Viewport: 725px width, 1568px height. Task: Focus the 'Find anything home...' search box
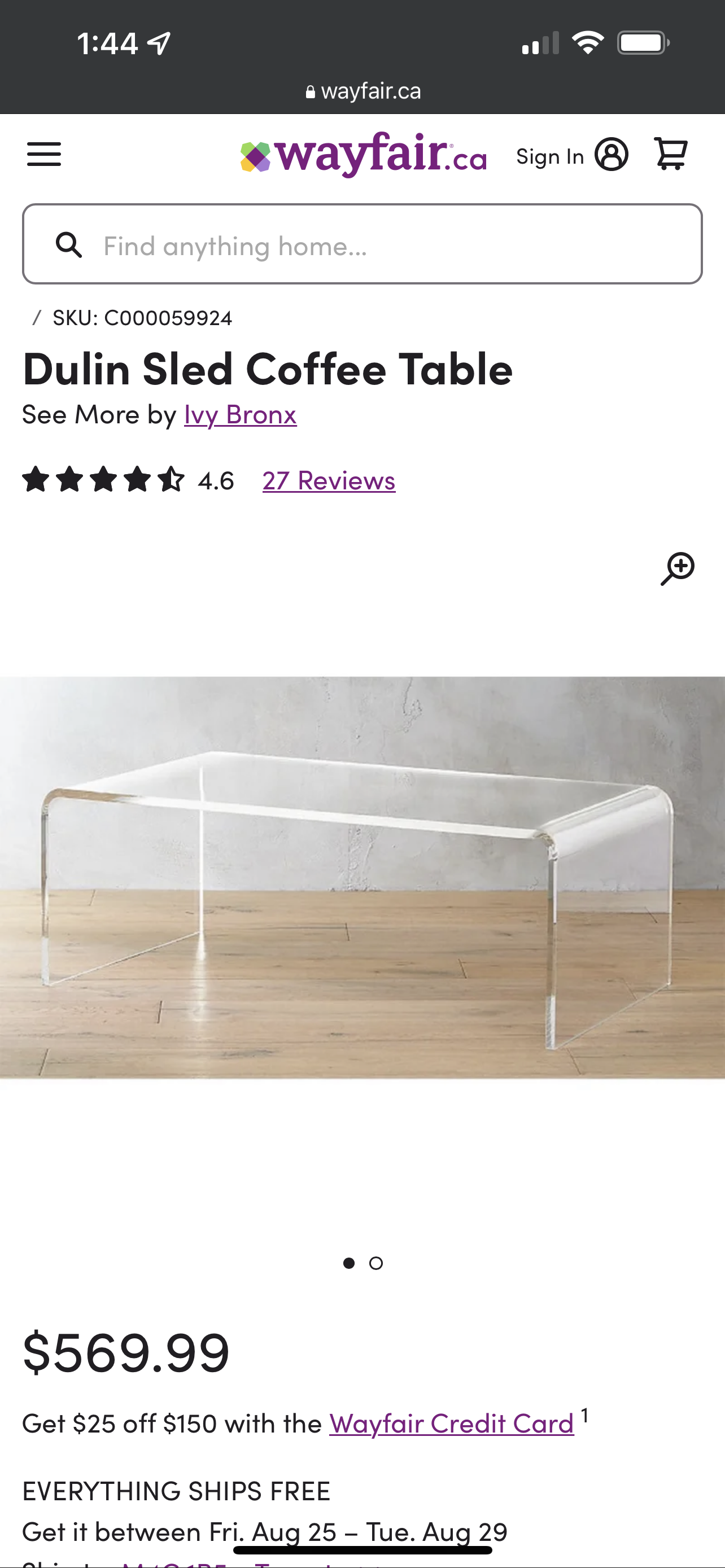pyautogui.click(x=362, y=244)
